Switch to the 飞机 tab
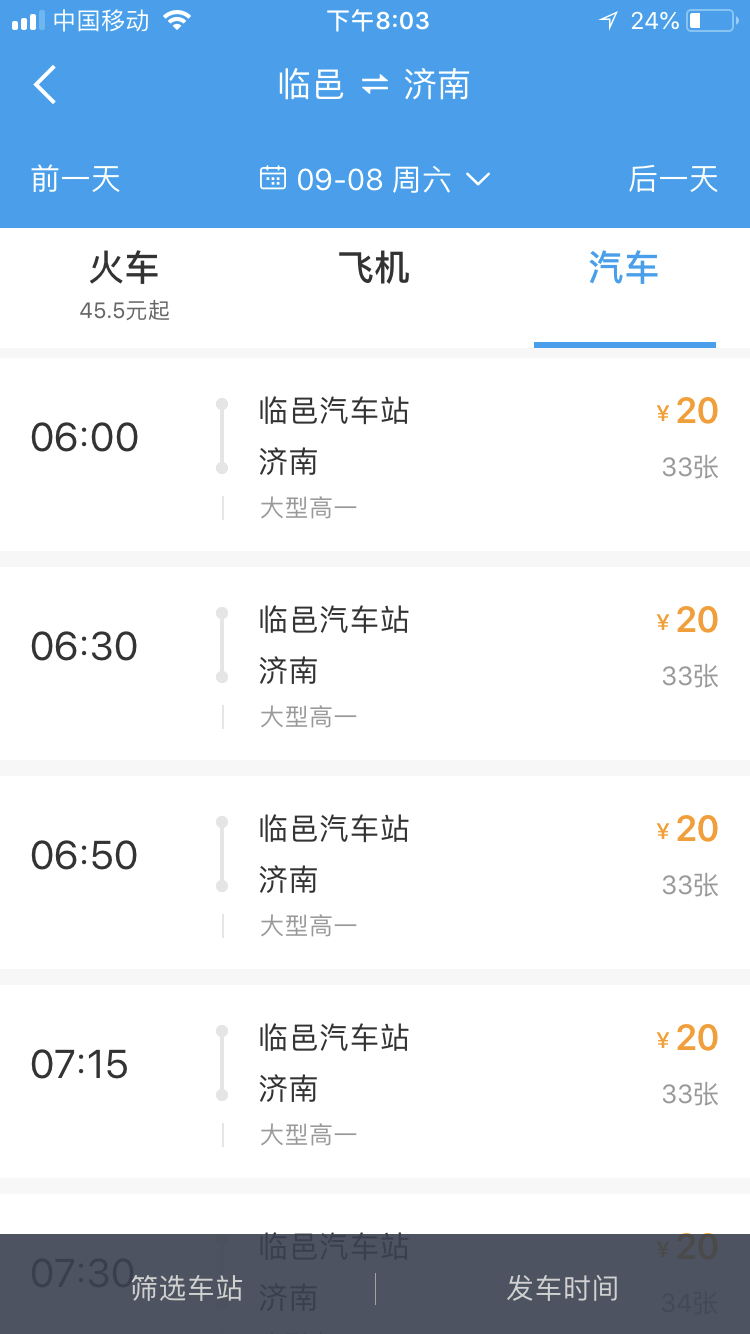 [374, 270]
